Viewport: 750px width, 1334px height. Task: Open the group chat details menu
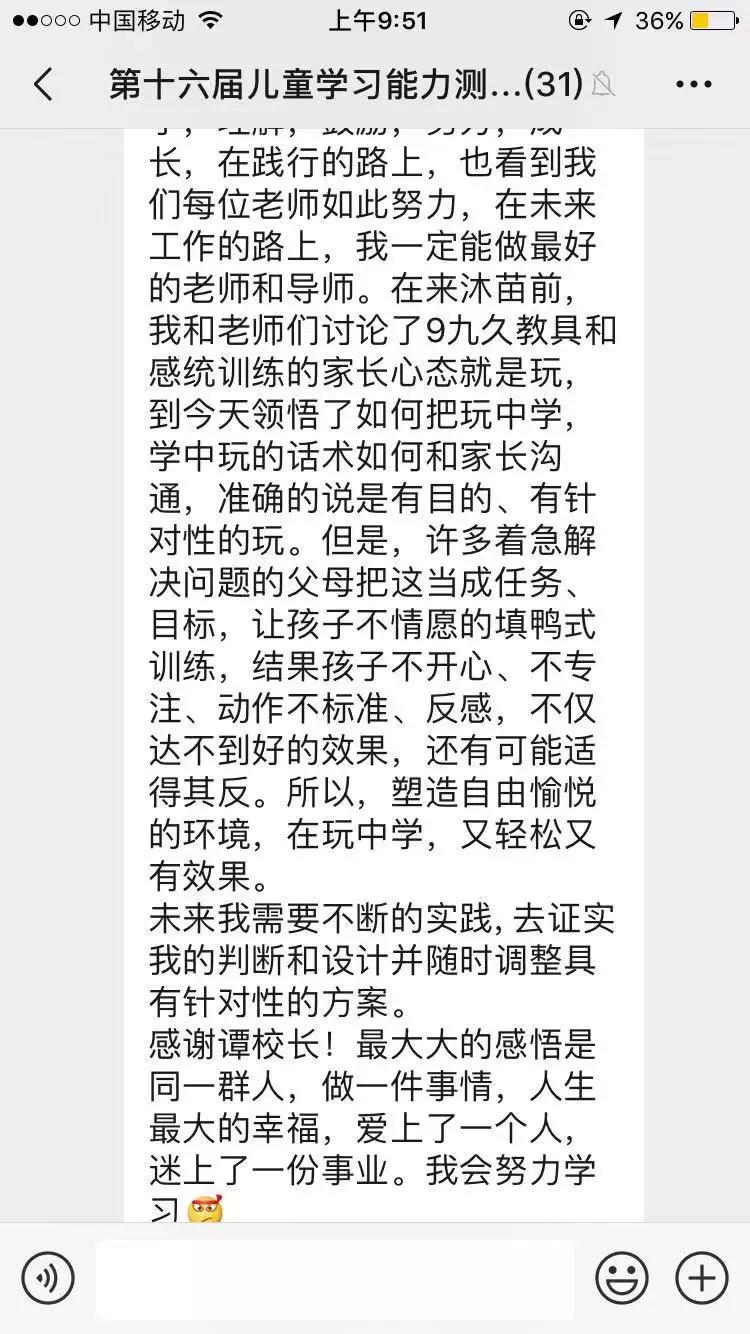coord(693,84)
